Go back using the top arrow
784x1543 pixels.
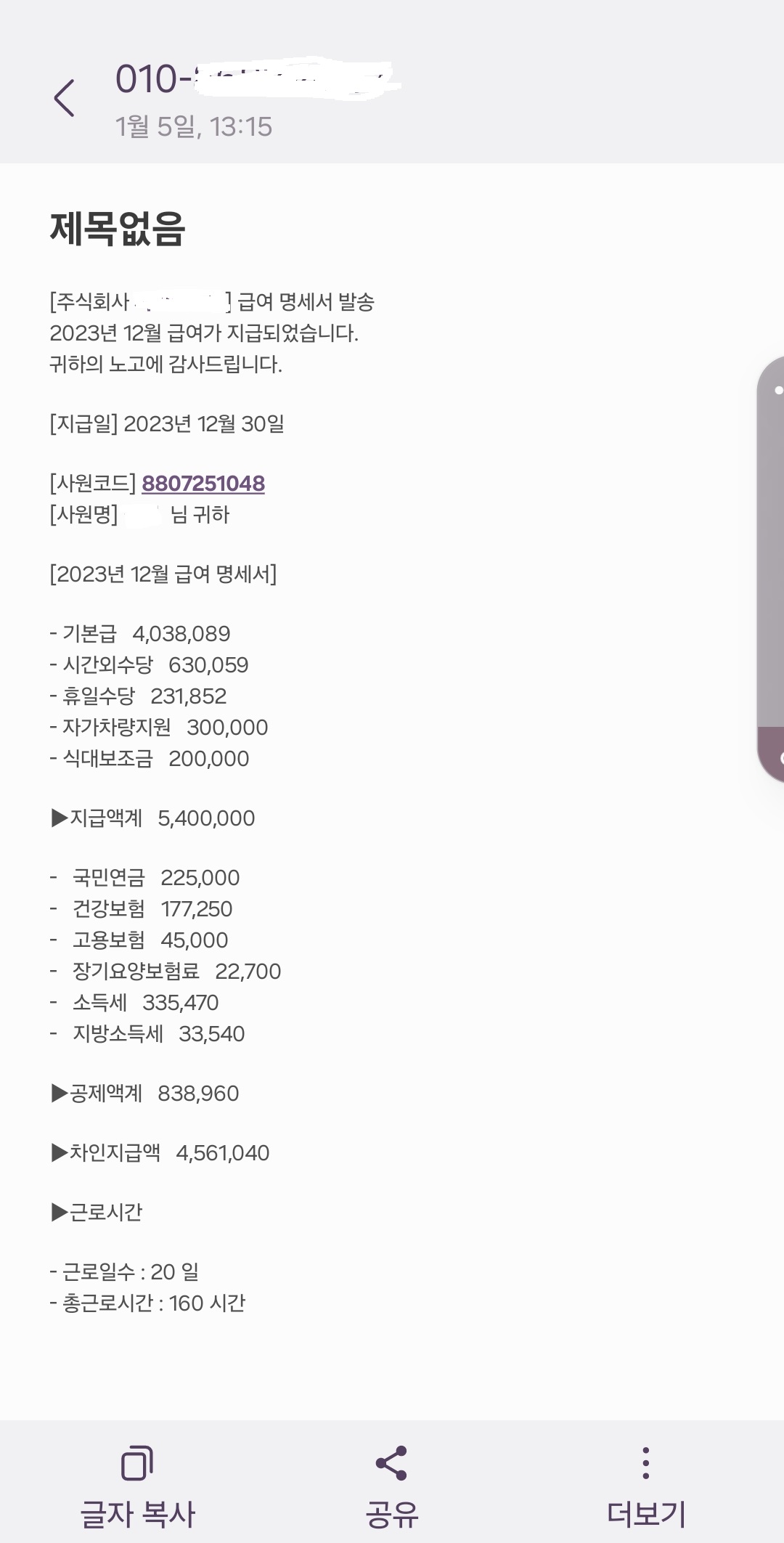(x=65, y=98)
